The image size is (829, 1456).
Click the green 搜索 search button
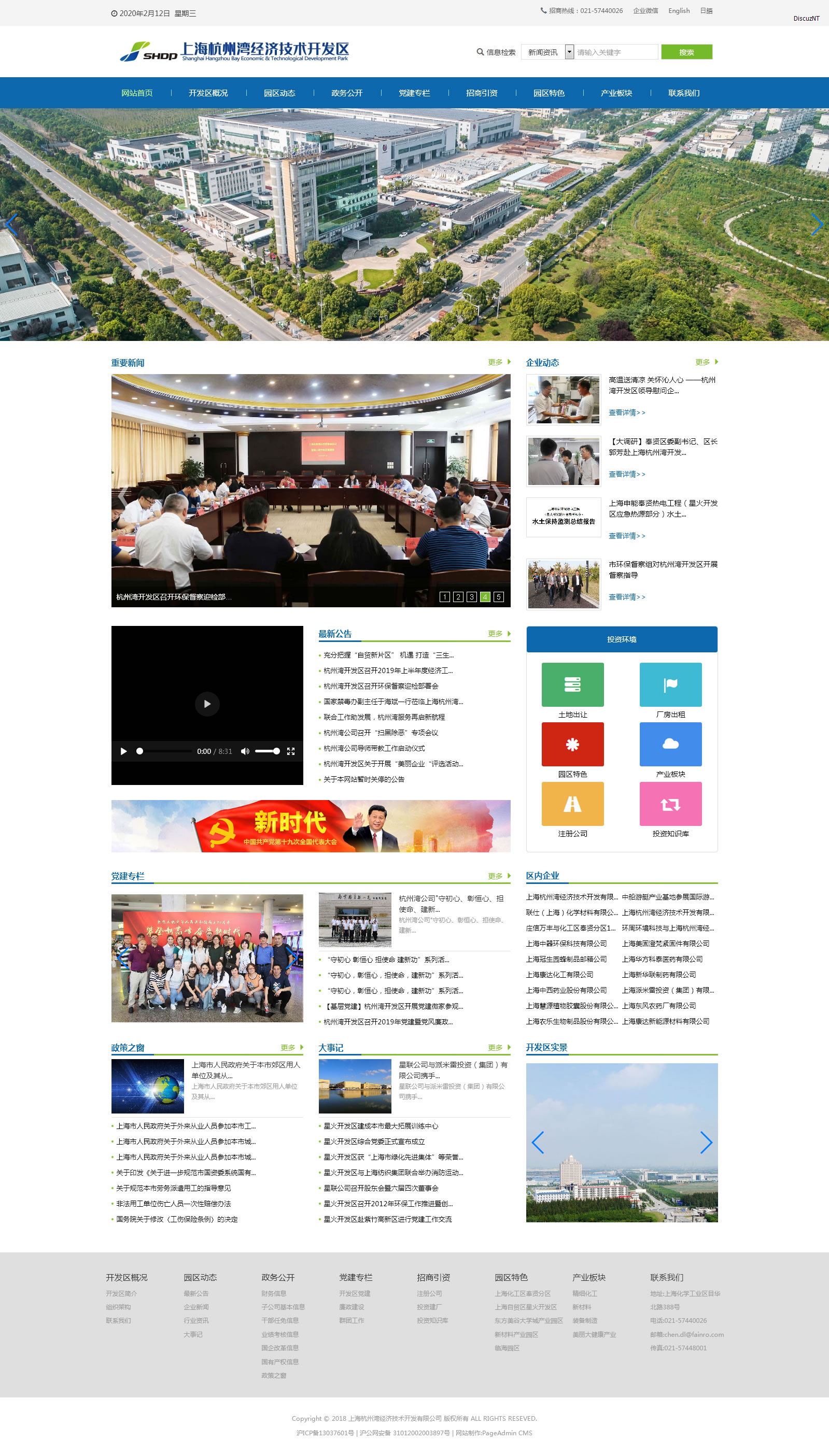pos(686,52)
